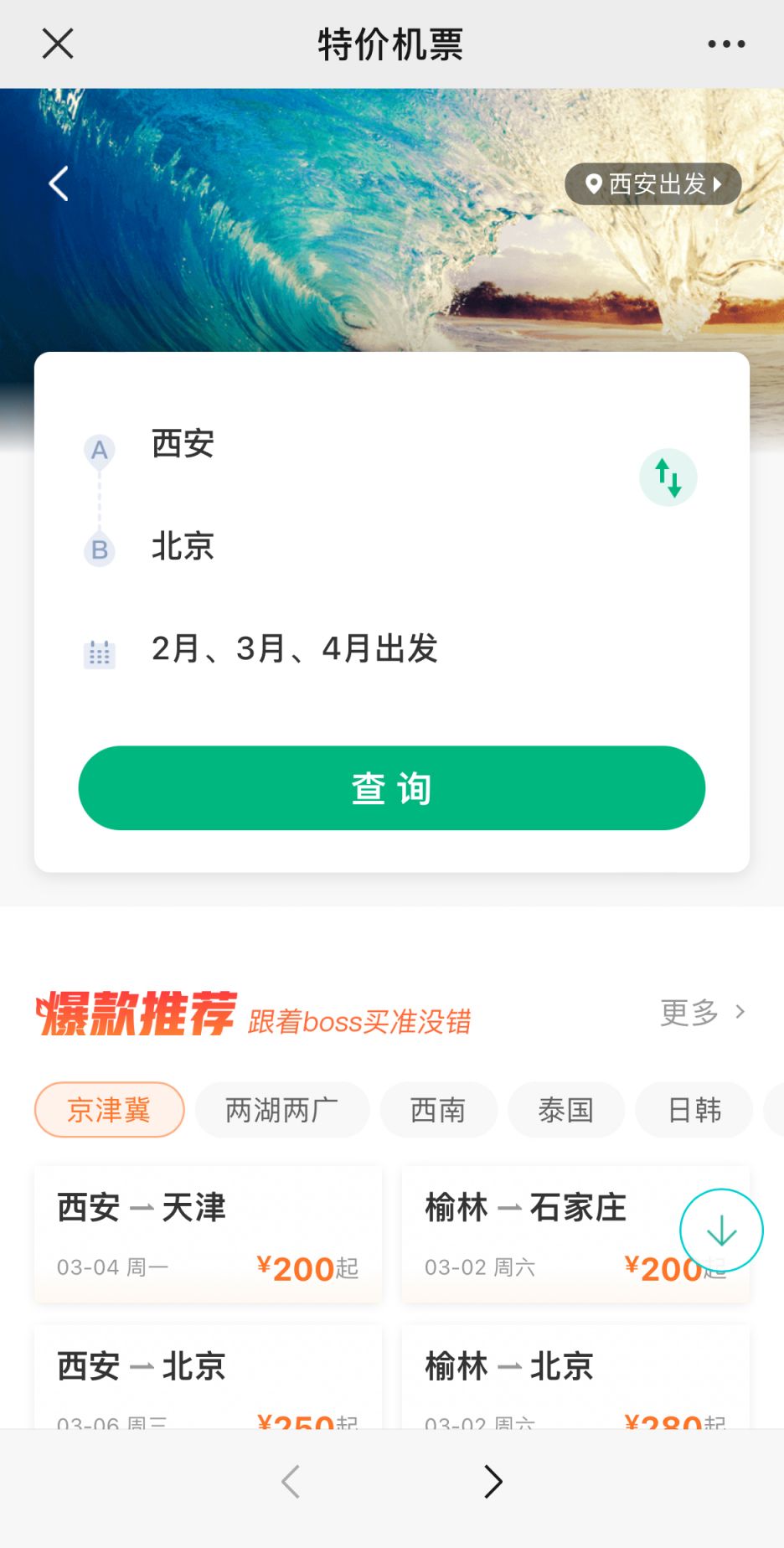Select the 京津冀 region chip
784x1548 pixels.
(x=109, y=1110)
